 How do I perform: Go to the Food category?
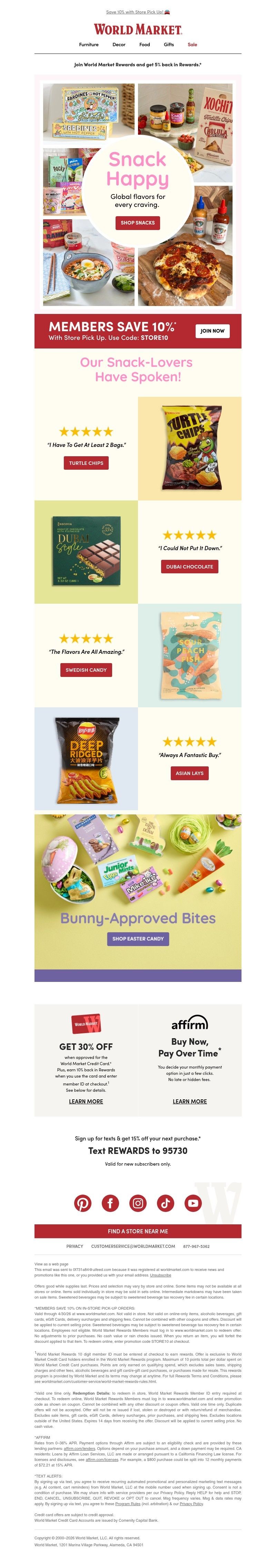pos(145,45)
